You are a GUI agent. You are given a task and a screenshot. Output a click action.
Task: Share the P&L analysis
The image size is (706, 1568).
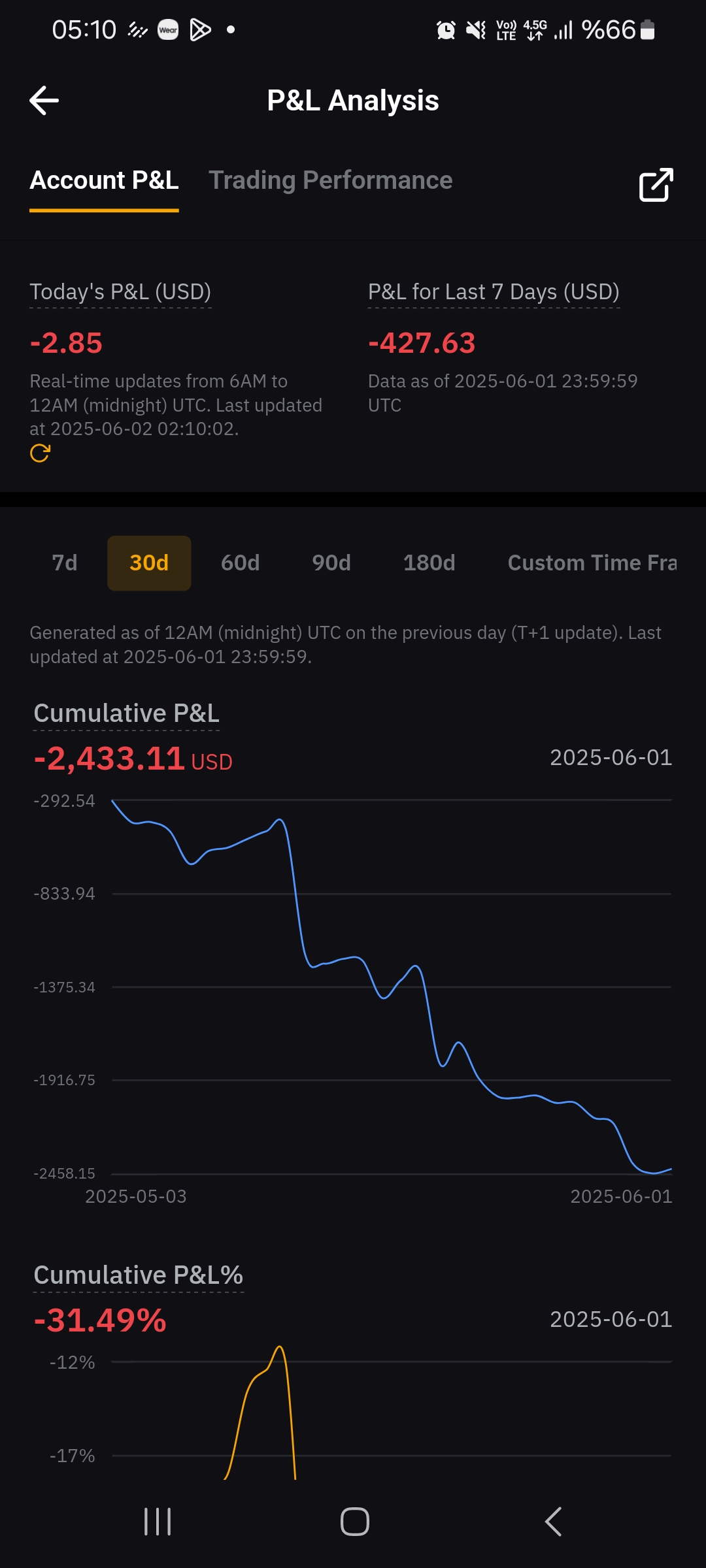656,185
